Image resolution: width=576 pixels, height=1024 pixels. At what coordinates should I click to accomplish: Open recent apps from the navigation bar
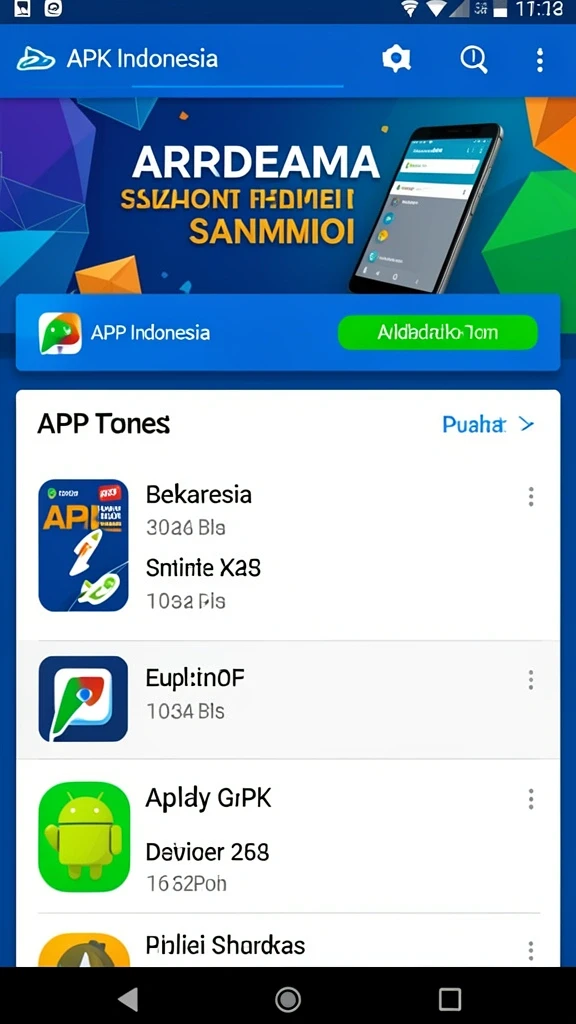pos(449,999)
